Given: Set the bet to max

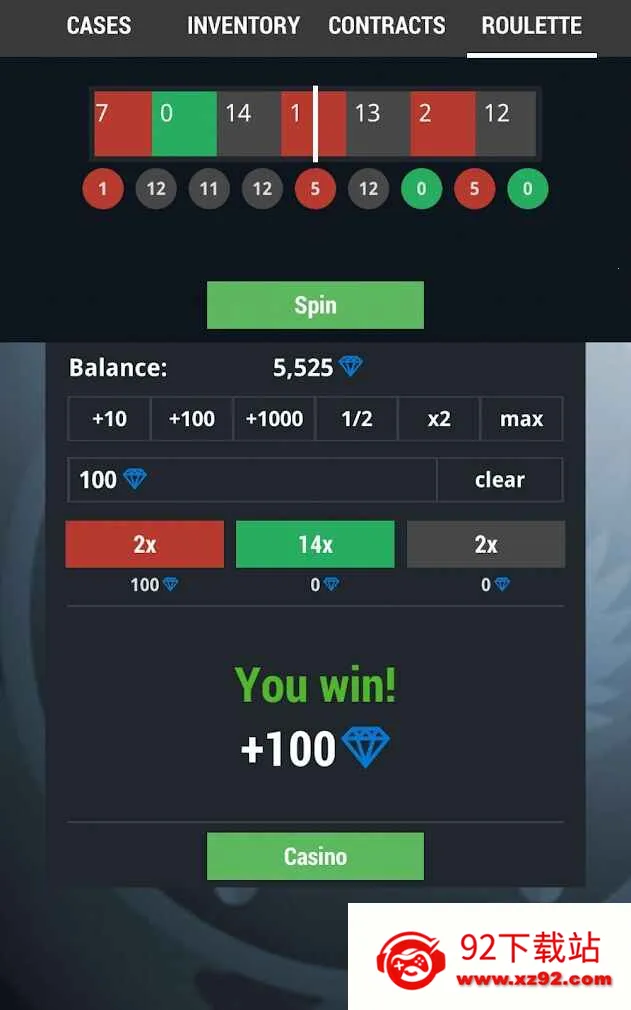Looking at the screenshot, I should tap(521, 419).
